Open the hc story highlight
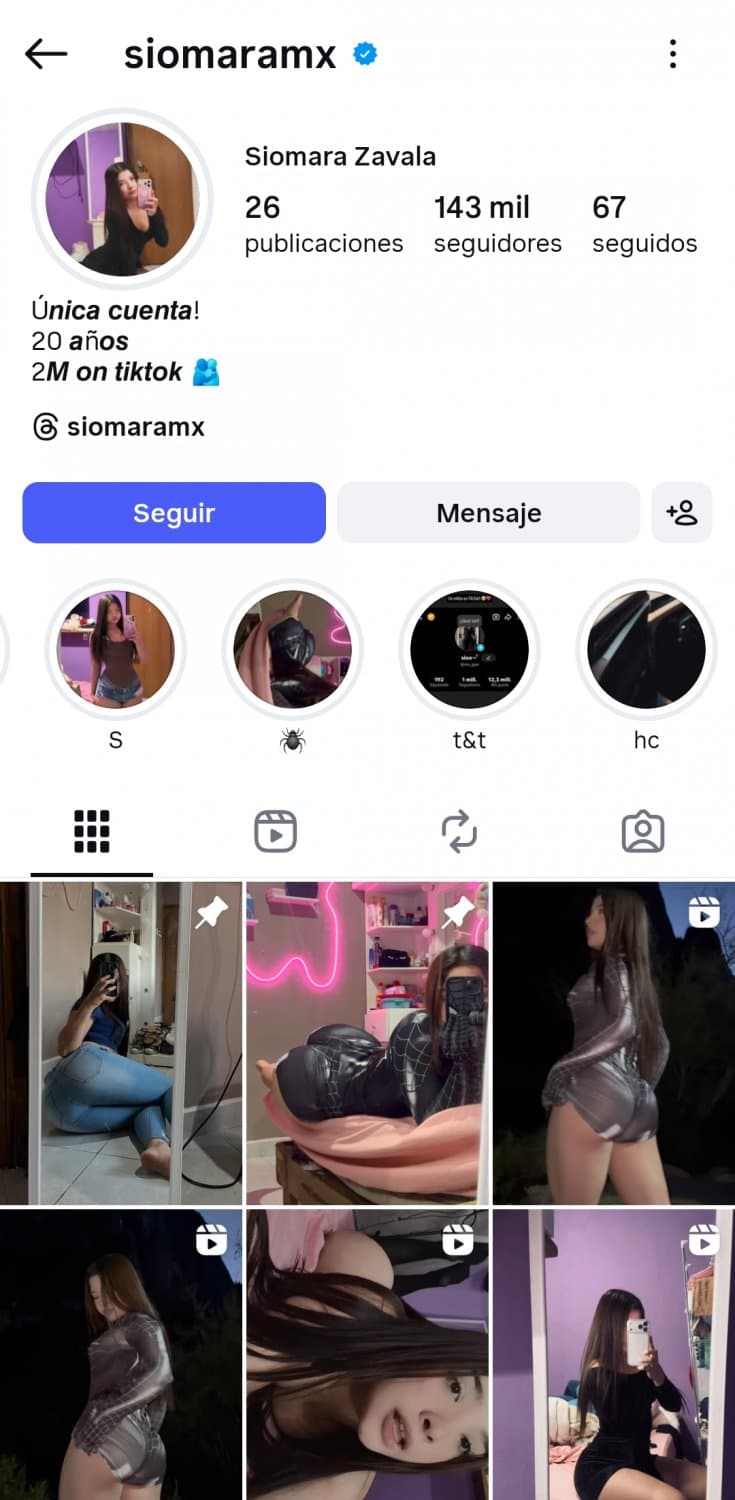 pos(646,649)
